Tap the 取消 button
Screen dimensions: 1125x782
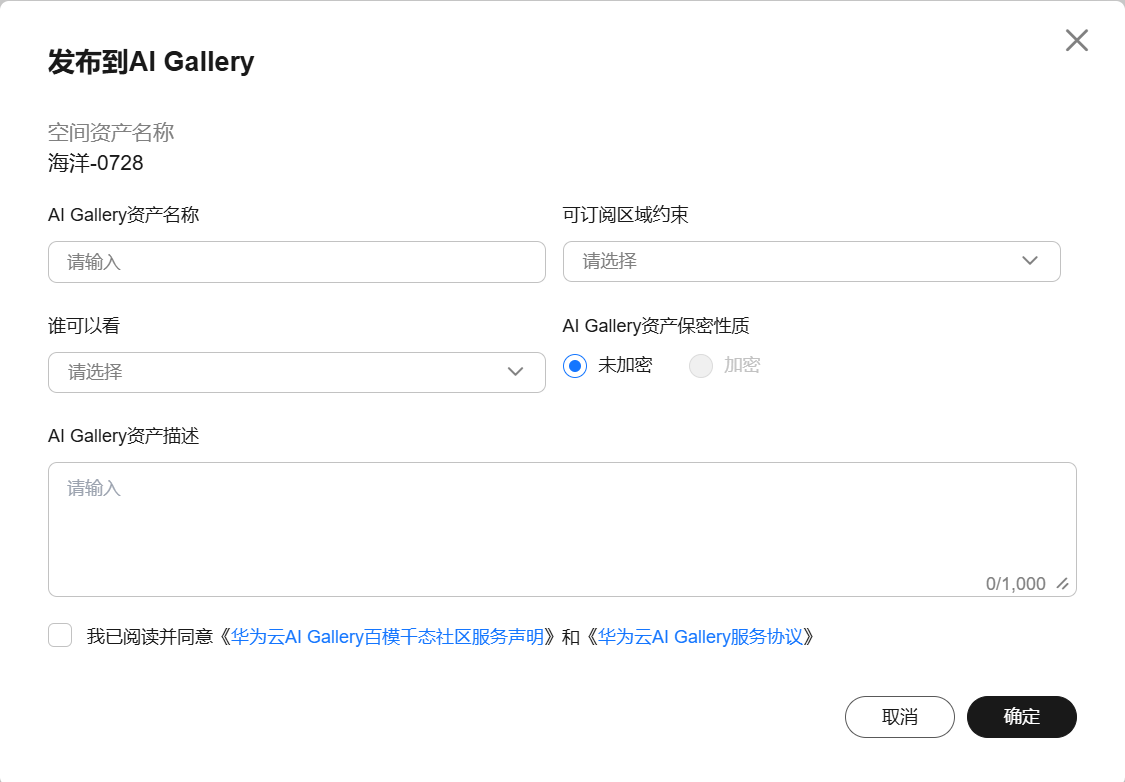[899, 717]
